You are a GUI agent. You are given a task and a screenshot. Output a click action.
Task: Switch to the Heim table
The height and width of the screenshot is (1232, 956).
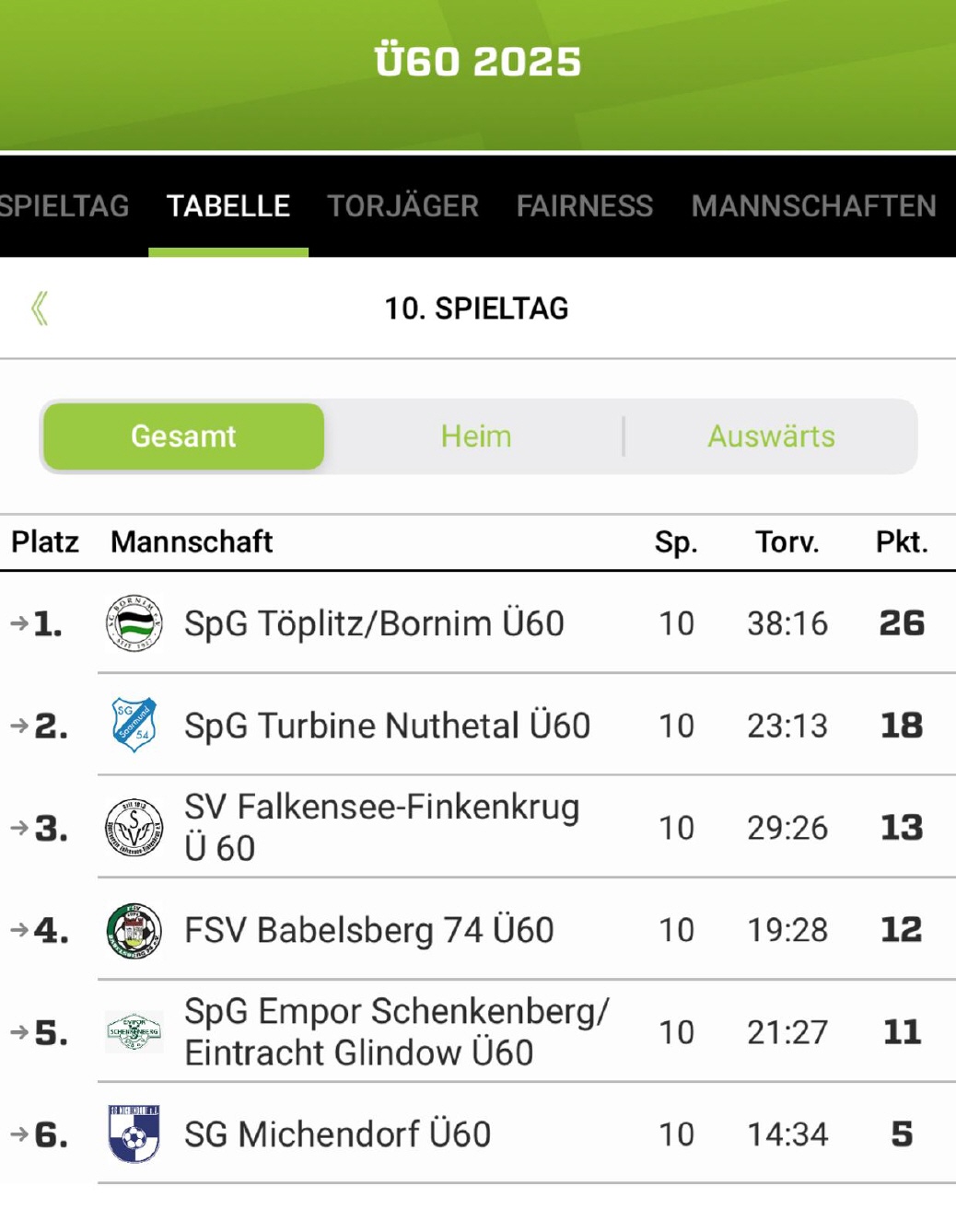tap(475, 436)
